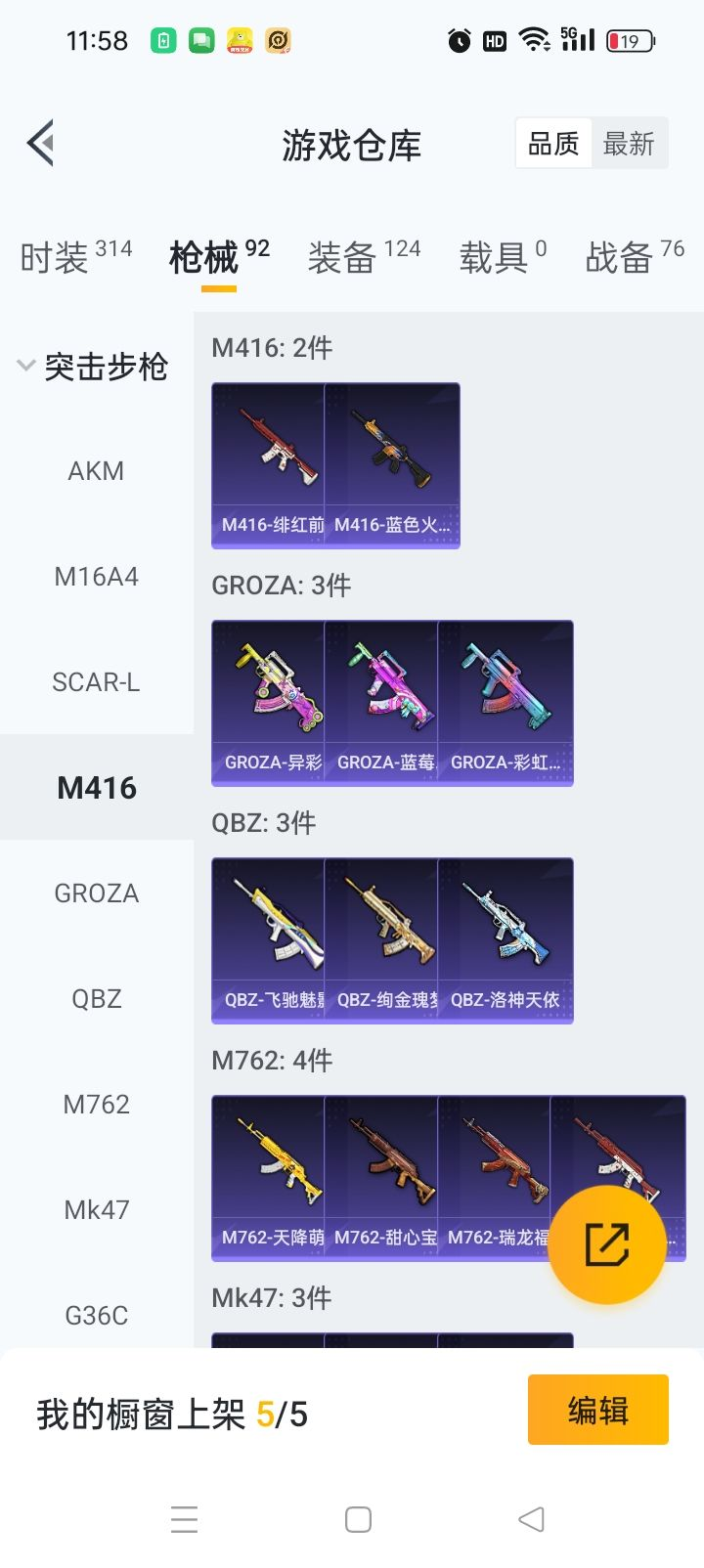Select GROZA in the sidebar list

(x=96, y=893)
